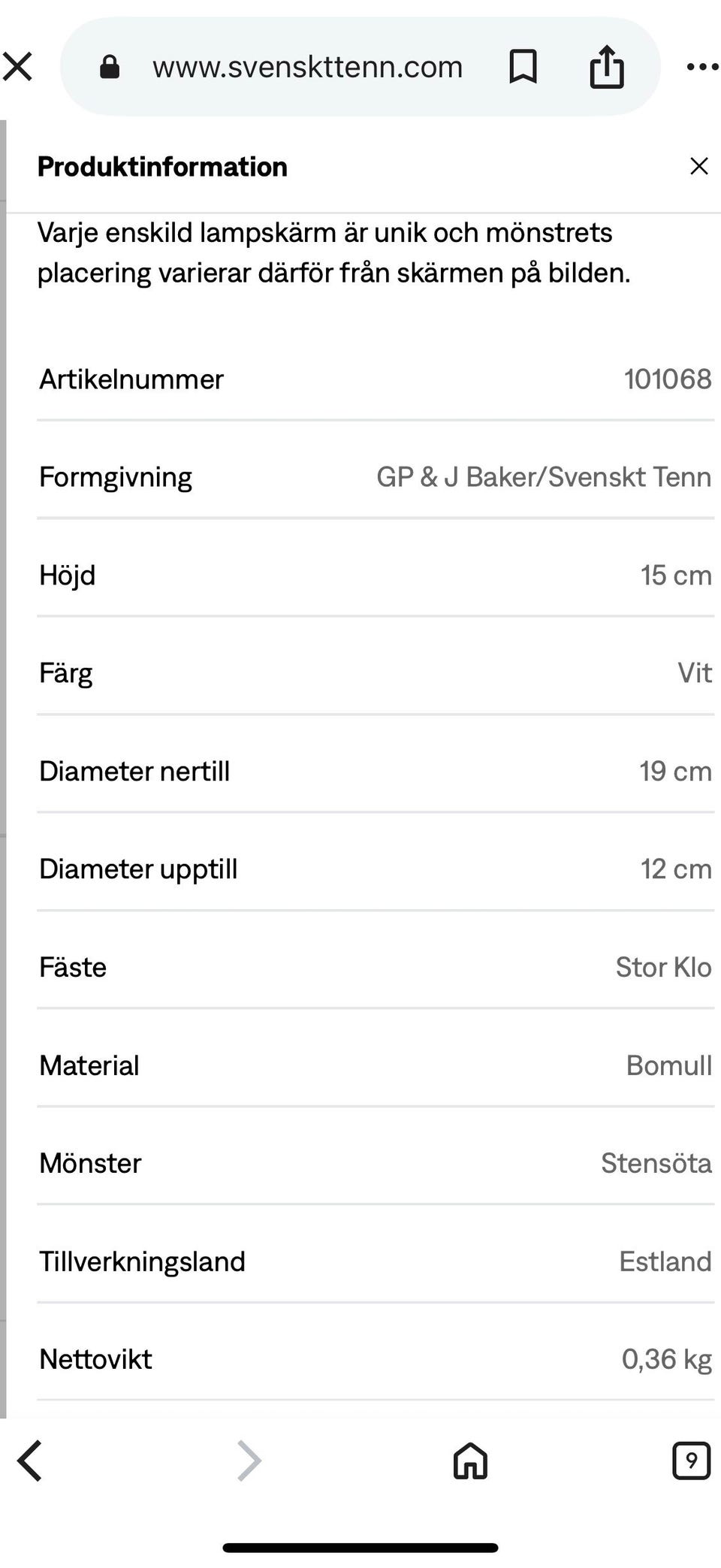Open the browser home page
This screenshot has width=721, height=1568.
pyautogui.click(x=470, y=1461)
